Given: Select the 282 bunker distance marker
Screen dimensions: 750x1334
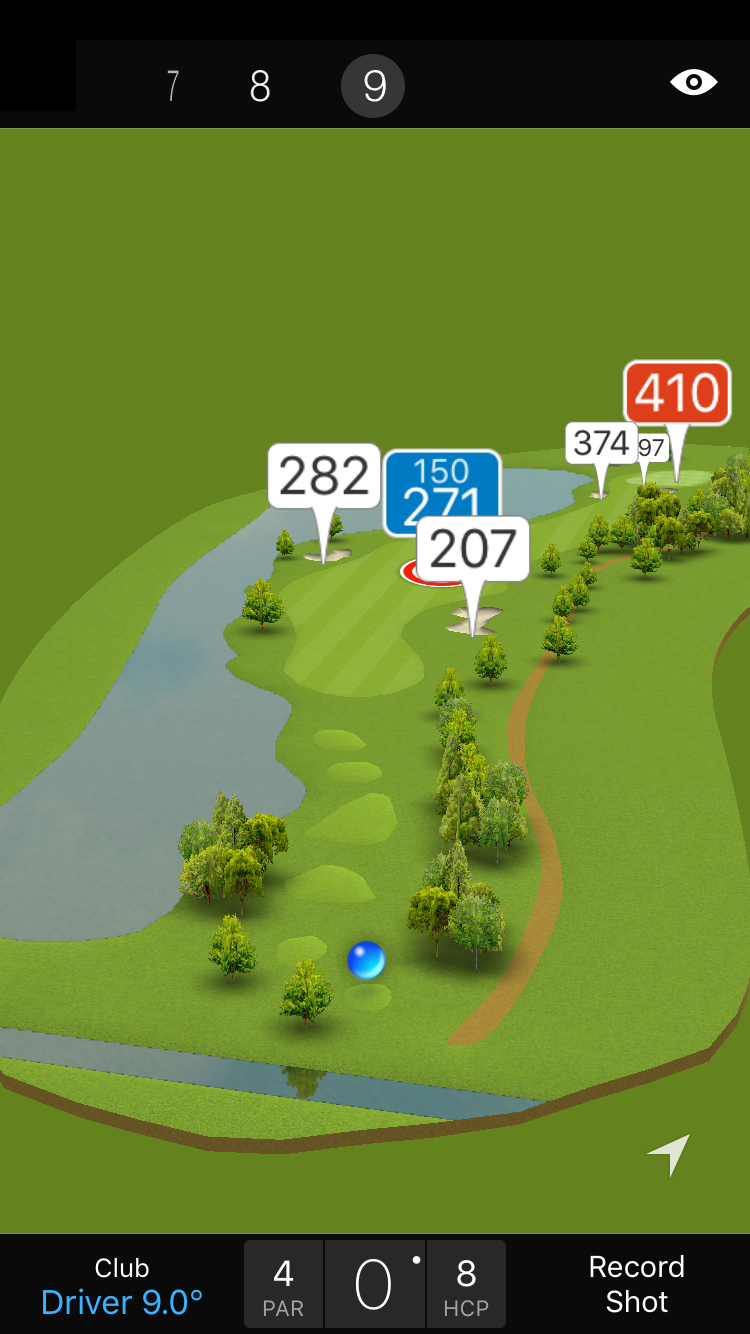Looking at the screenshot, I should click(x=324, y=476).
